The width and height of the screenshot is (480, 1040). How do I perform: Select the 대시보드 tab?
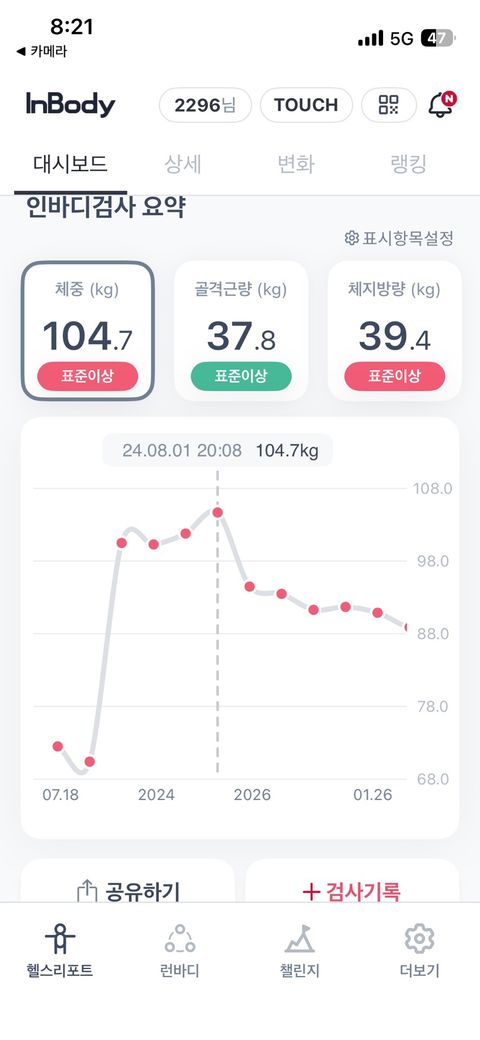[x=70, y=164]
